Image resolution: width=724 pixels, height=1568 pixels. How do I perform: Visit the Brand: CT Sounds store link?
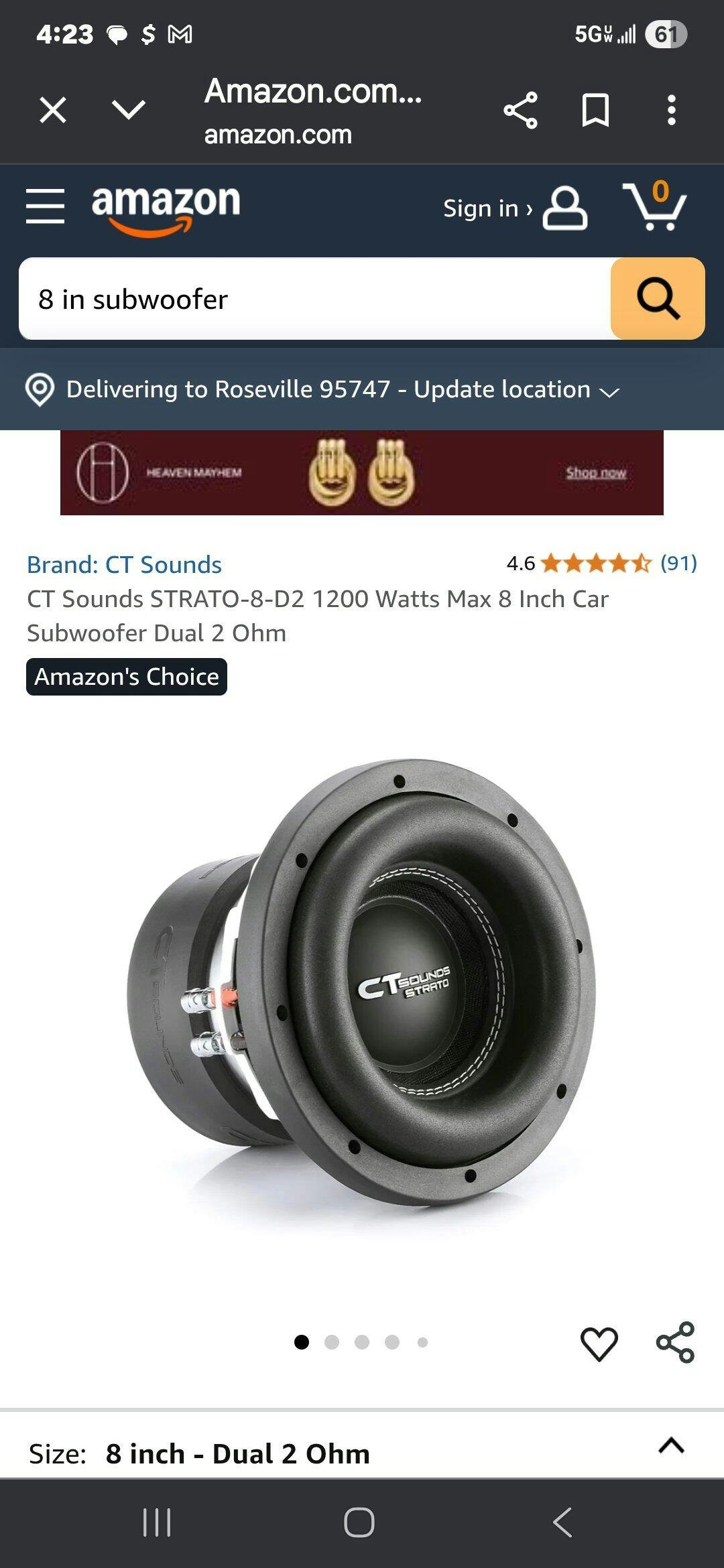(124, 565)
